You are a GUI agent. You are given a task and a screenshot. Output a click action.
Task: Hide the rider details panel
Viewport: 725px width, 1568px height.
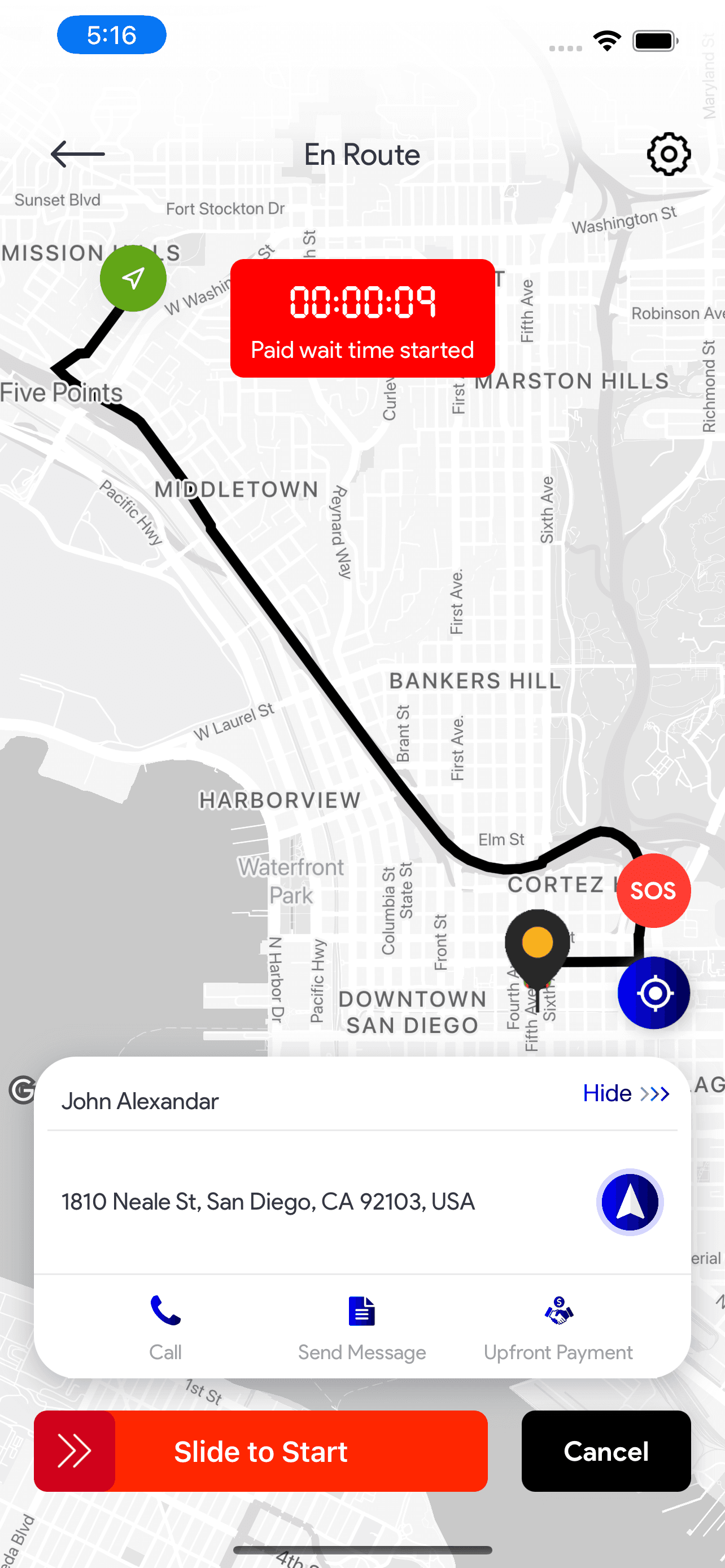(625, 1094)
